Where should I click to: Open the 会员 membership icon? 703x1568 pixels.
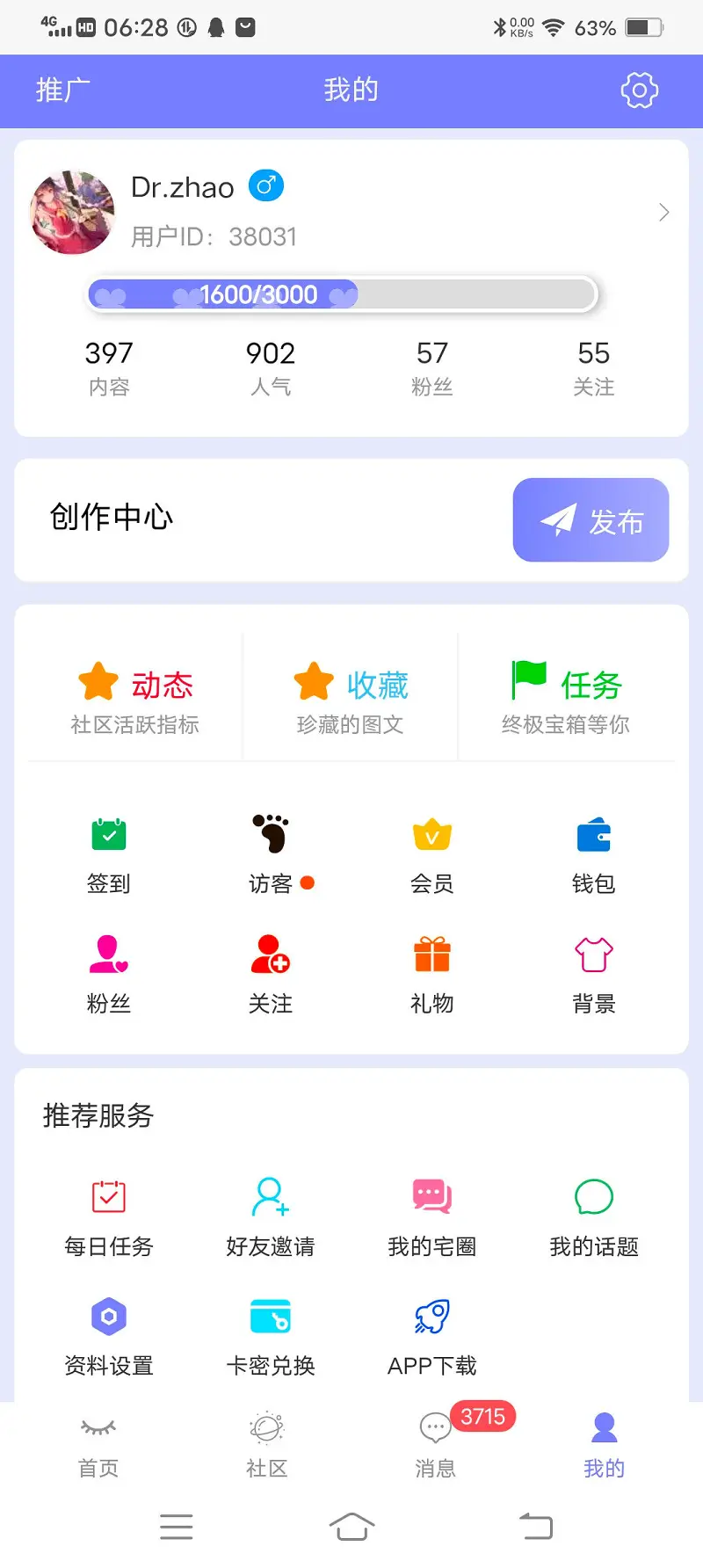[431, 851]
